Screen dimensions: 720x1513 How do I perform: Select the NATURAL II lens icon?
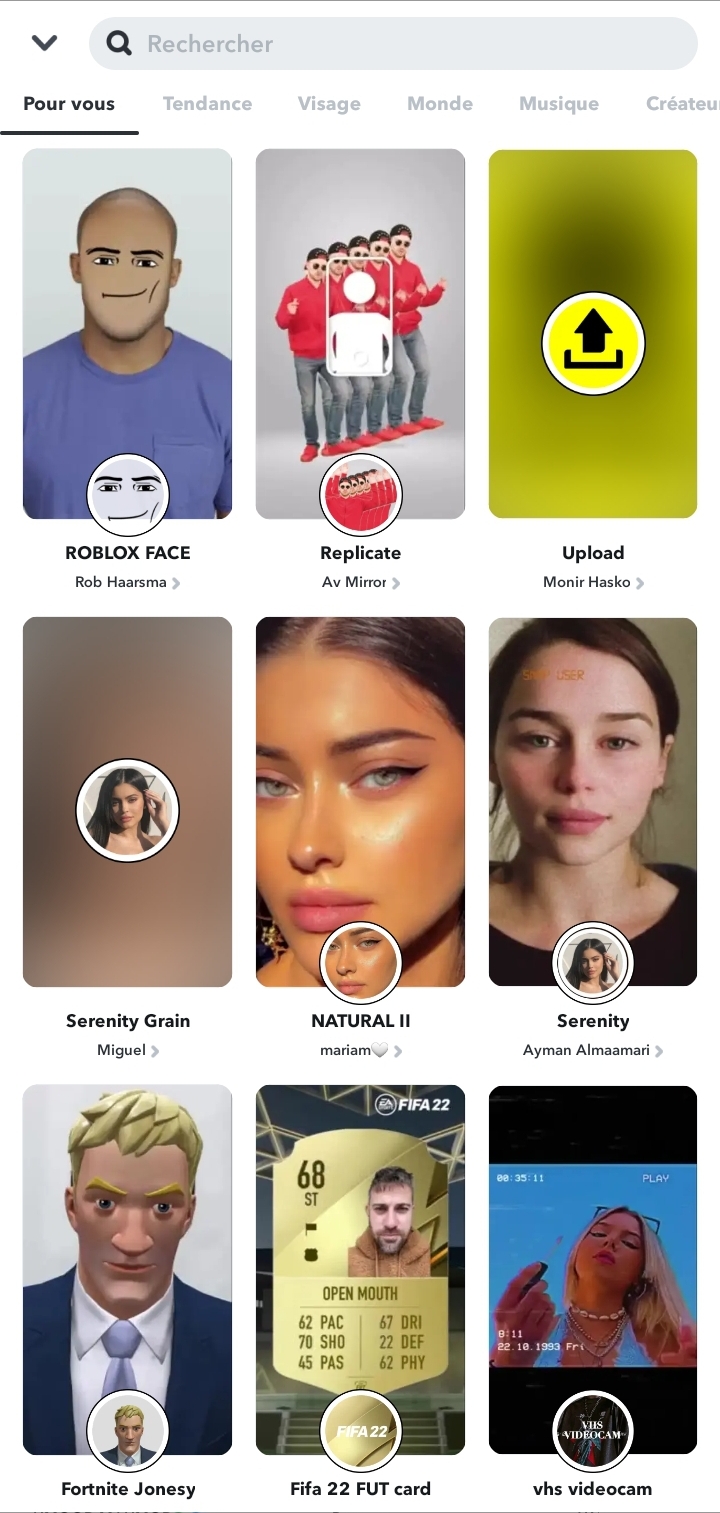pos(360,962)
